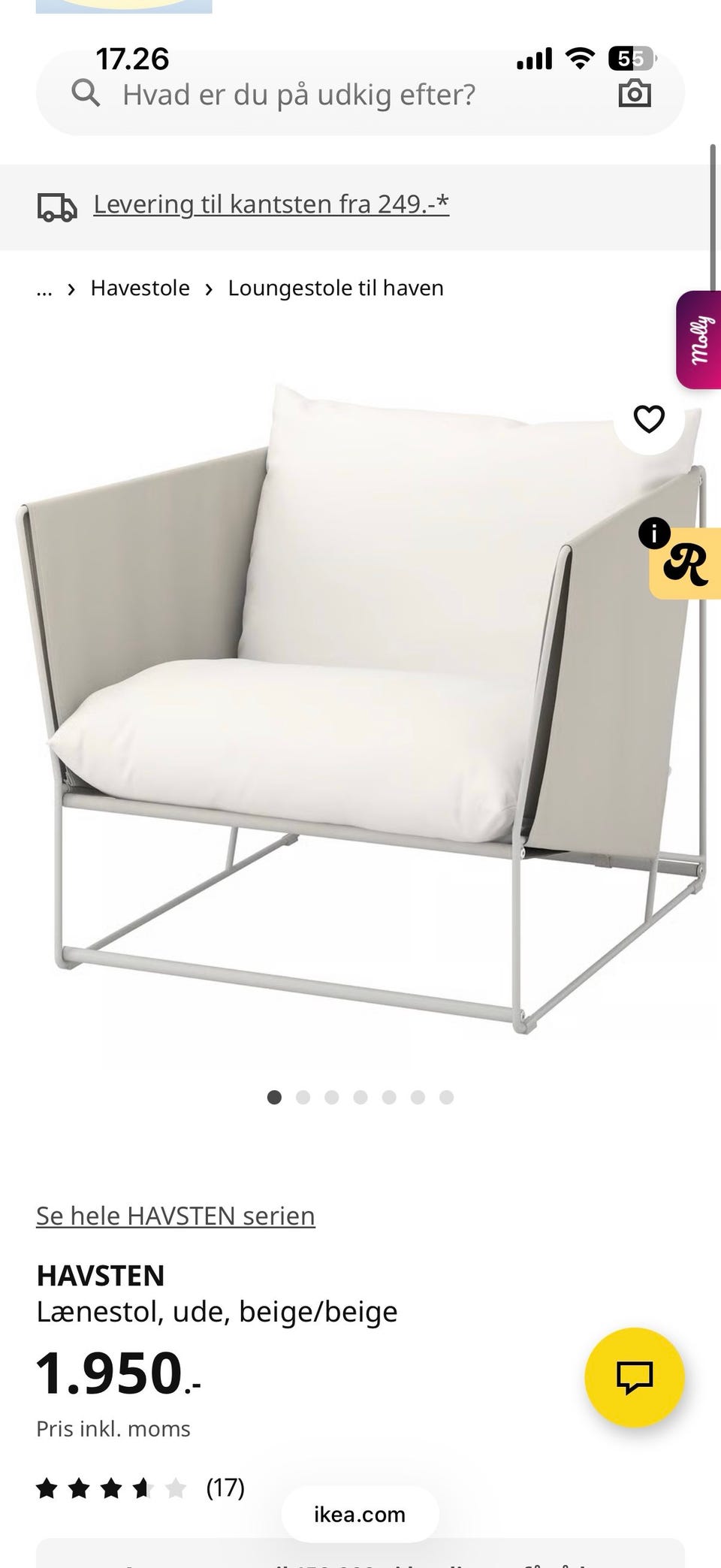Viewport: 721px width, 1568px height.
Task: Open the 17 customer reviews rating
Action: [x=140, y=1487]
